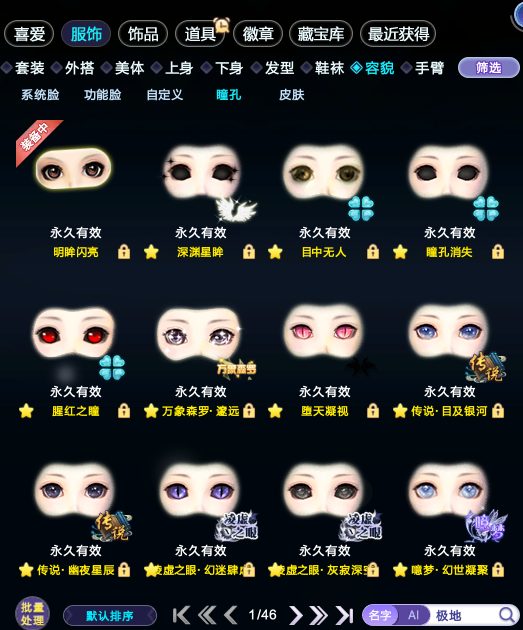Open the 藏宝库 tab
The image size is (523, 630).
coord(321,34)
